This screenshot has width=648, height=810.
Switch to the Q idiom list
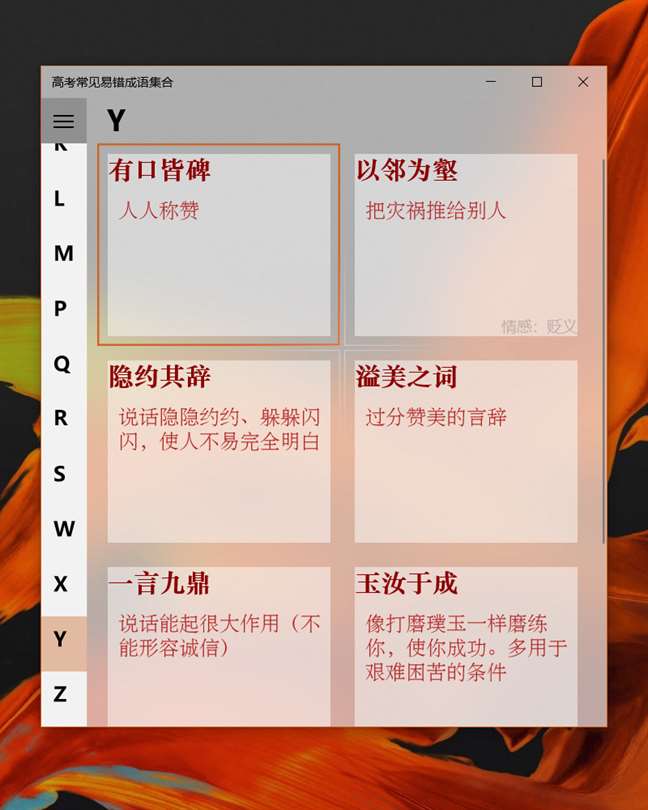click(63, 364)
